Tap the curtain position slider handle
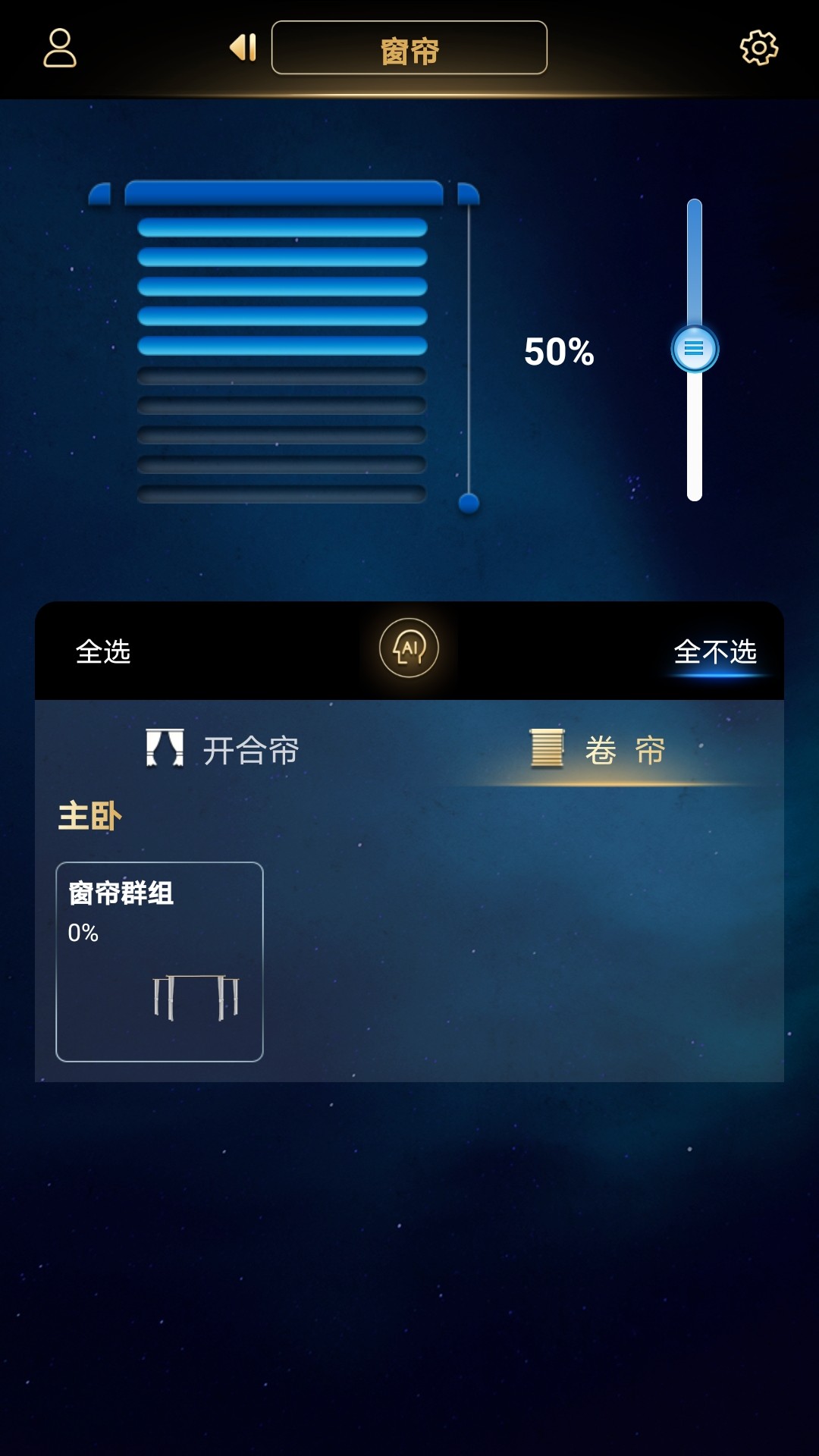 point(694,349)
